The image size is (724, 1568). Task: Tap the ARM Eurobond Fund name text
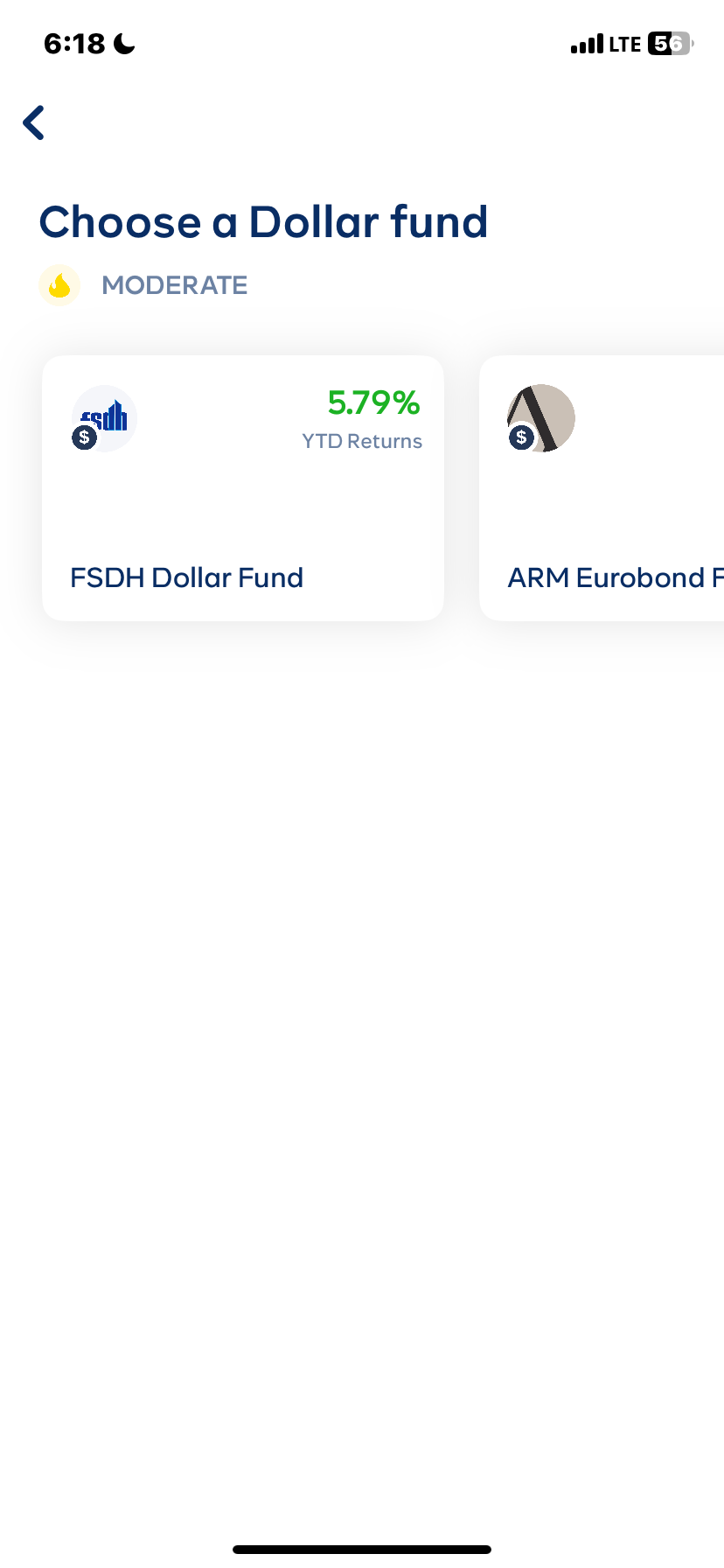pyautogui.click(x=614, y=577)
